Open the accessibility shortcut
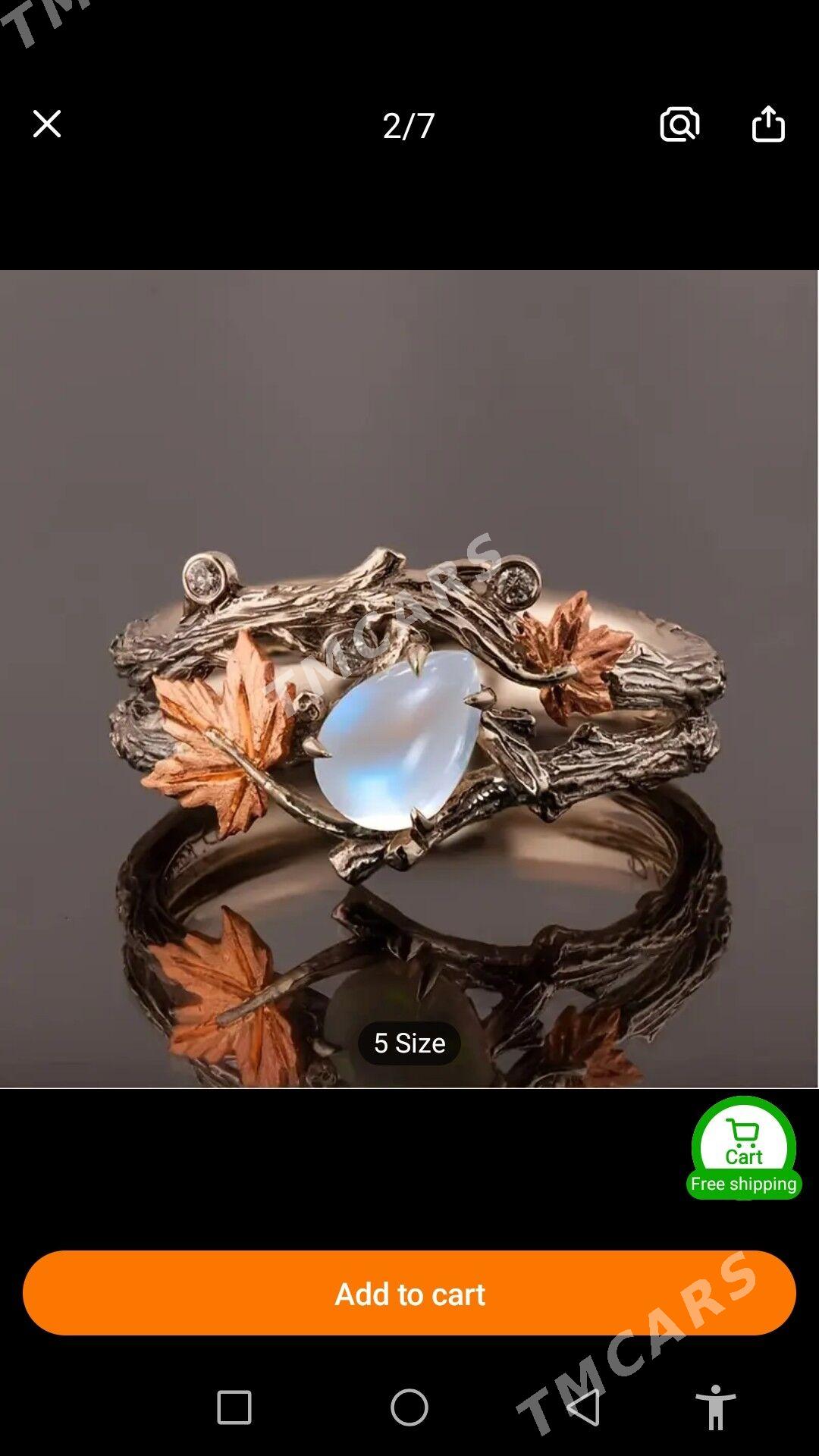Viewport: 819px width, 1456px height. tap(716, 1407)
